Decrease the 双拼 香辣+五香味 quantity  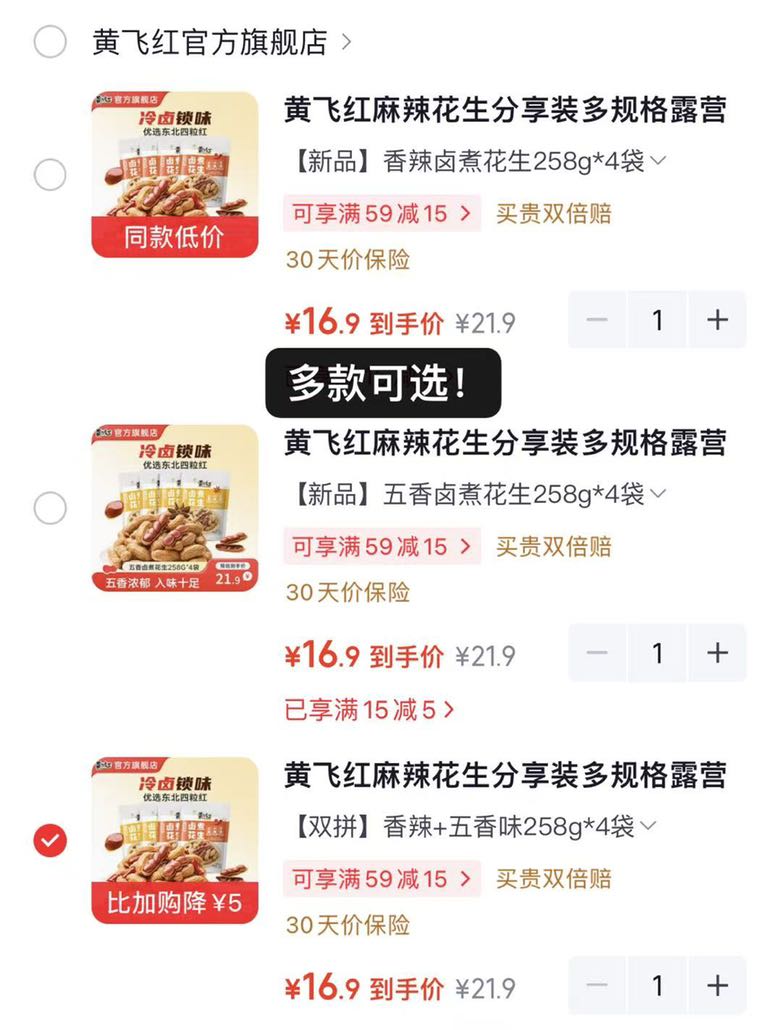[597, 985]
